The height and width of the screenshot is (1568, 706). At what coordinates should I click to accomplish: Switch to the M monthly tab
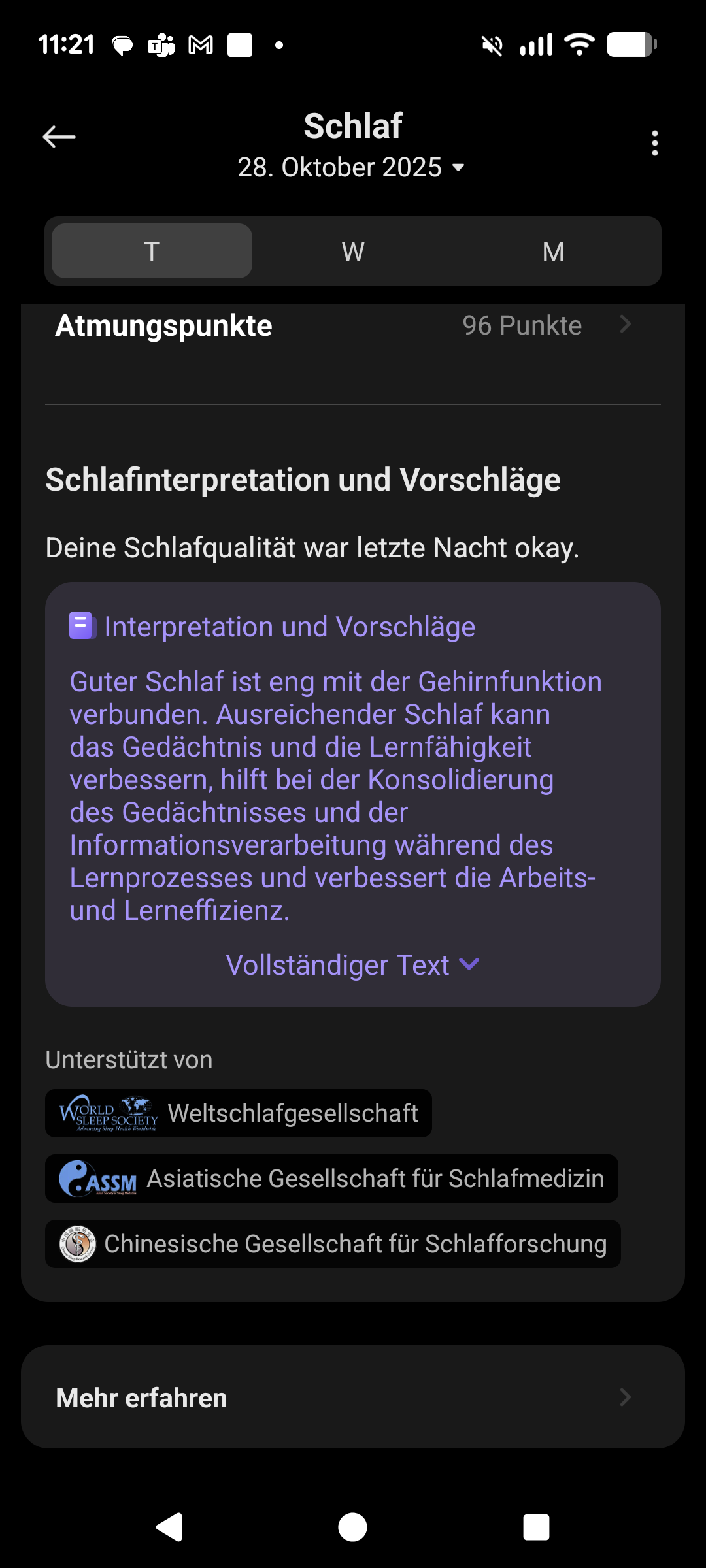coord(553,252)
